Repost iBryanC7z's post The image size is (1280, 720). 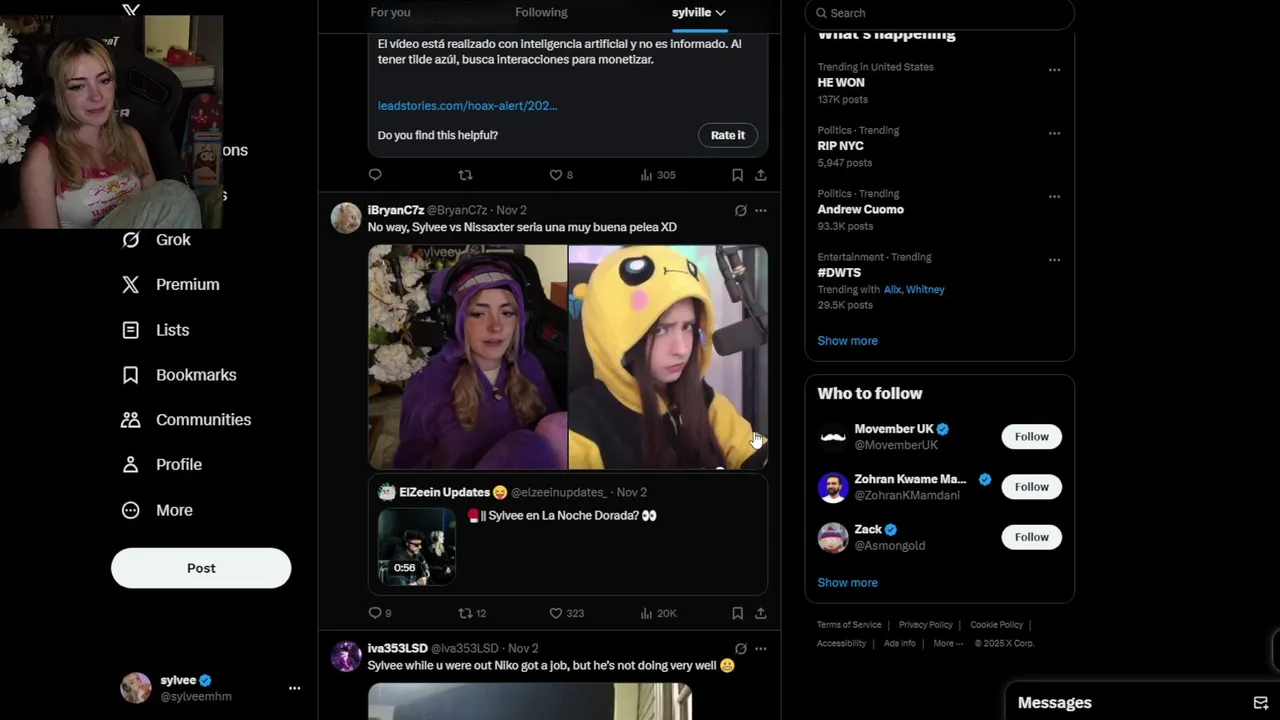pyautogui.click(x=465, y=613)
